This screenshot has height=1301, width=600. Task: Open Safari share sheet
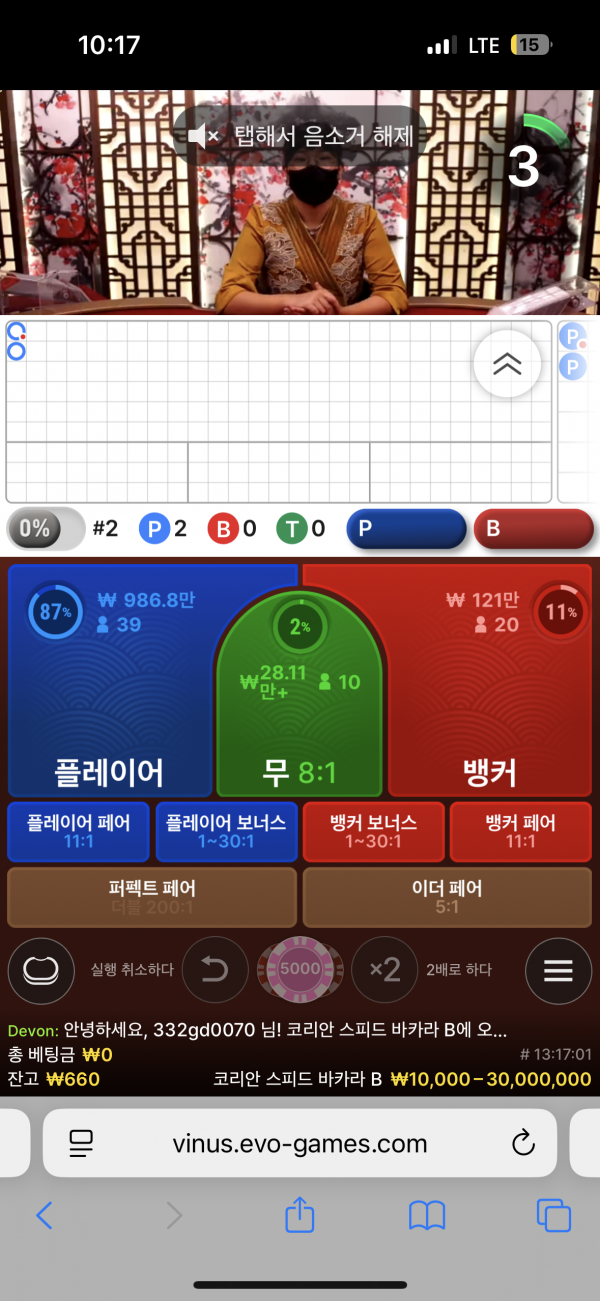300,1215
